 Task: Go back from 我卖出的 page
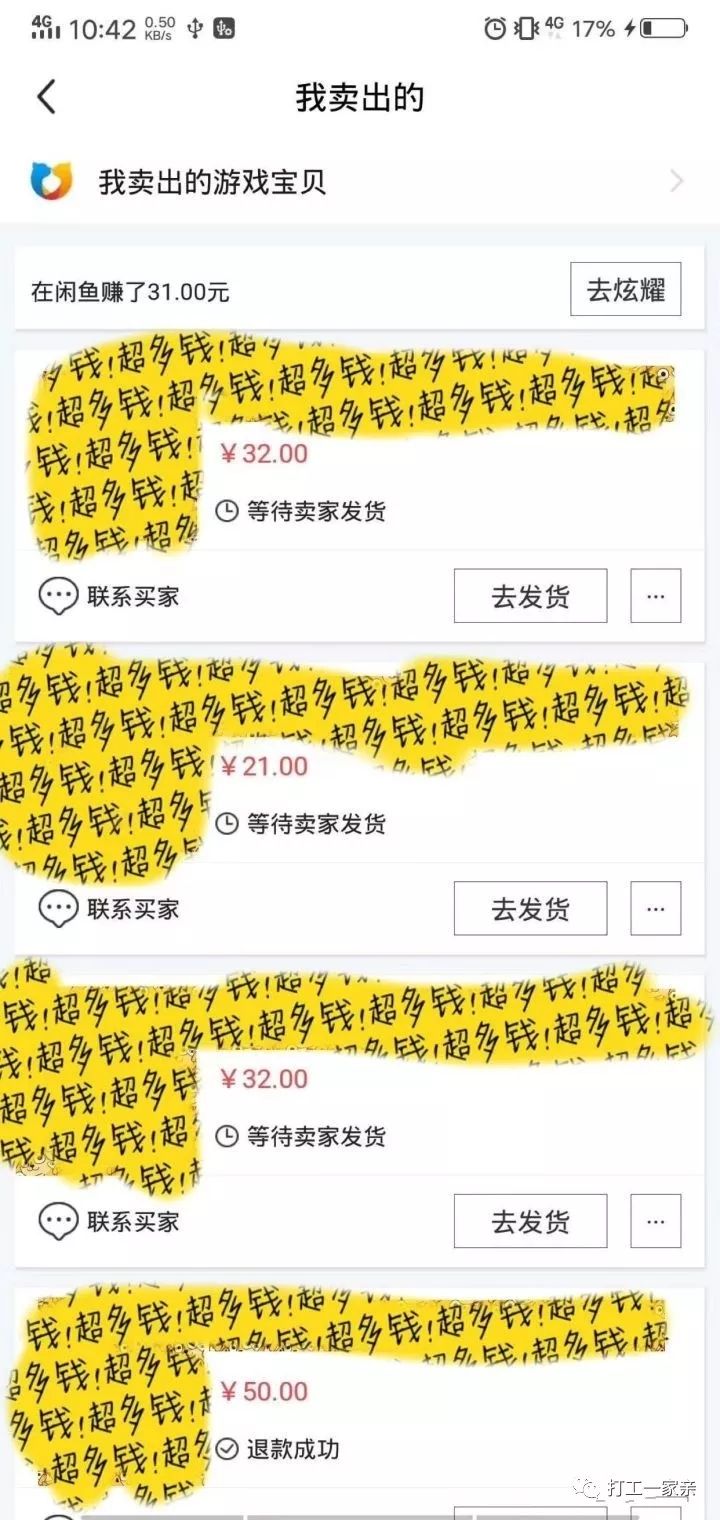point(46,97)
